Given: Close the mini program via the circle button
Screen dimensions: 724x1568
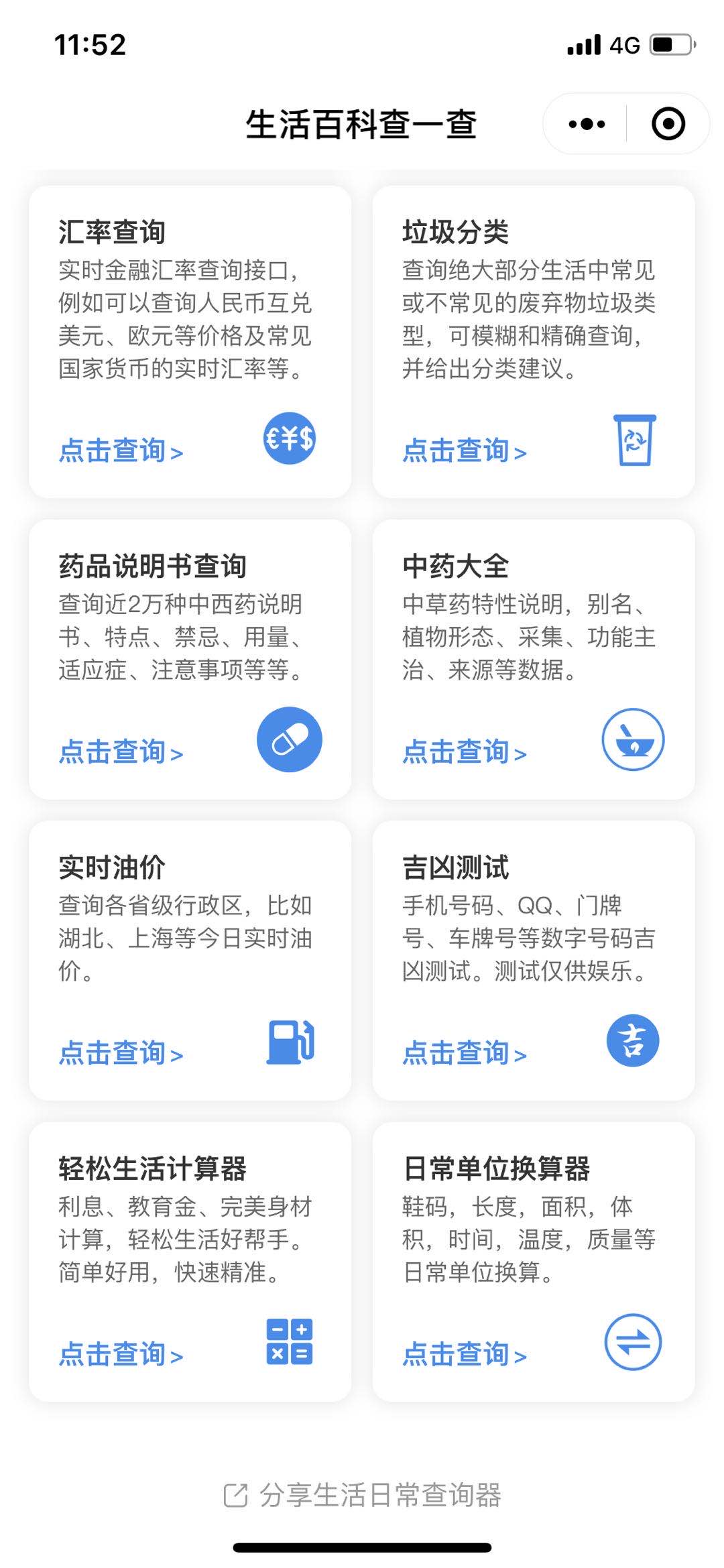Looking at the screenshot, I should click(x=668, y=124).
